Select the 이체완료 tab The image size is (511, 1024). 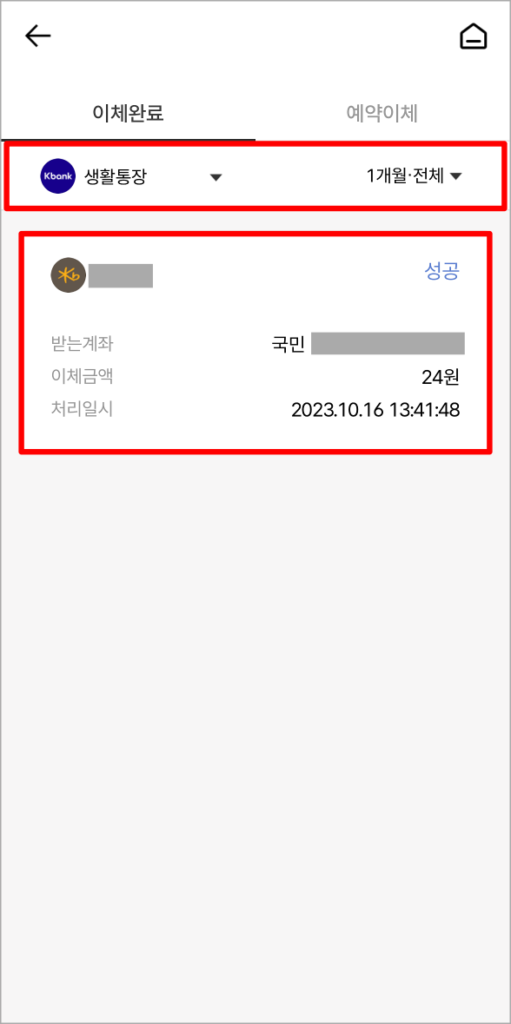click(x=128, y=114)
